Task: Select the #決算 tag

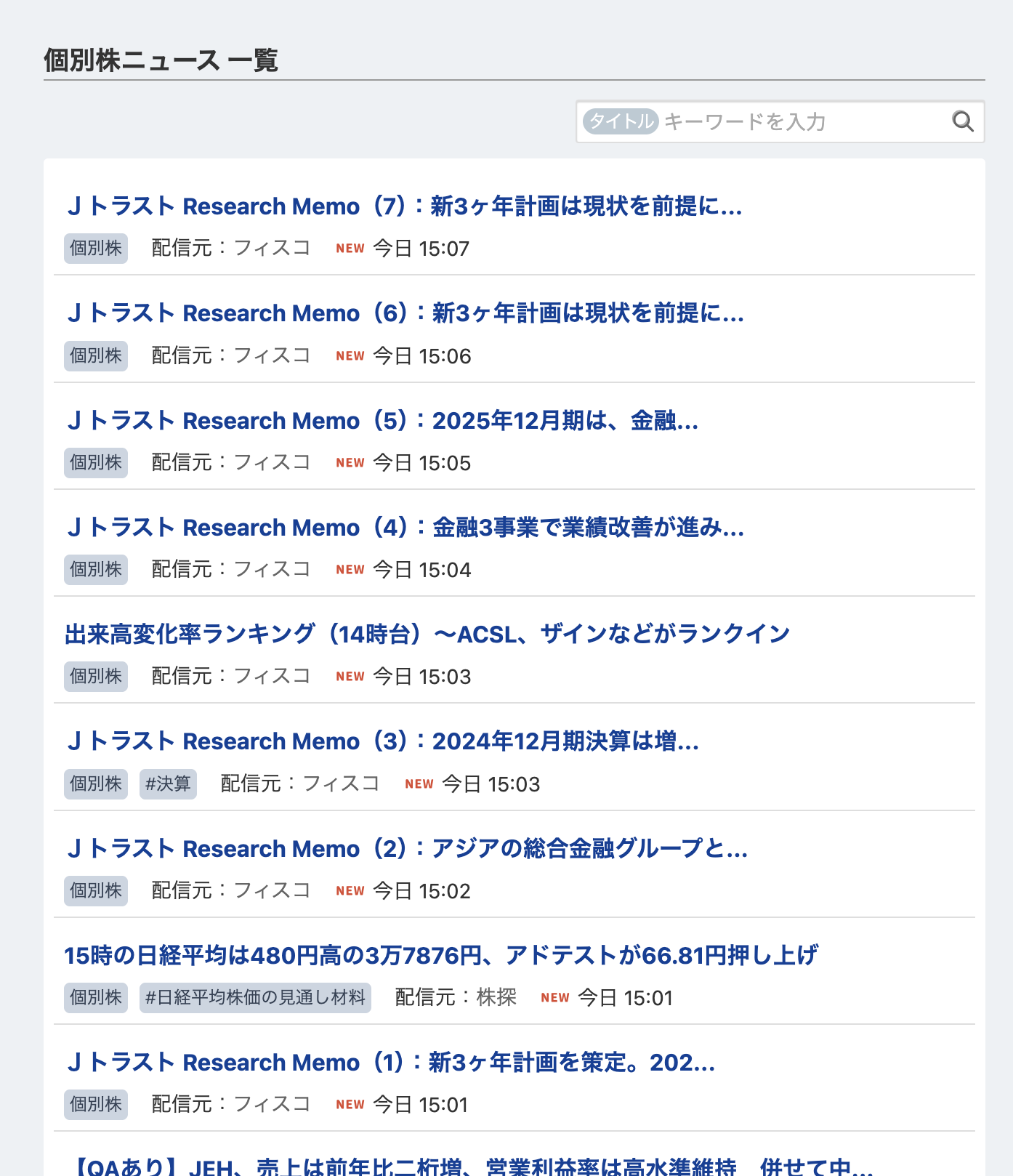Action: pyautogui.click(x=168, y=784)
